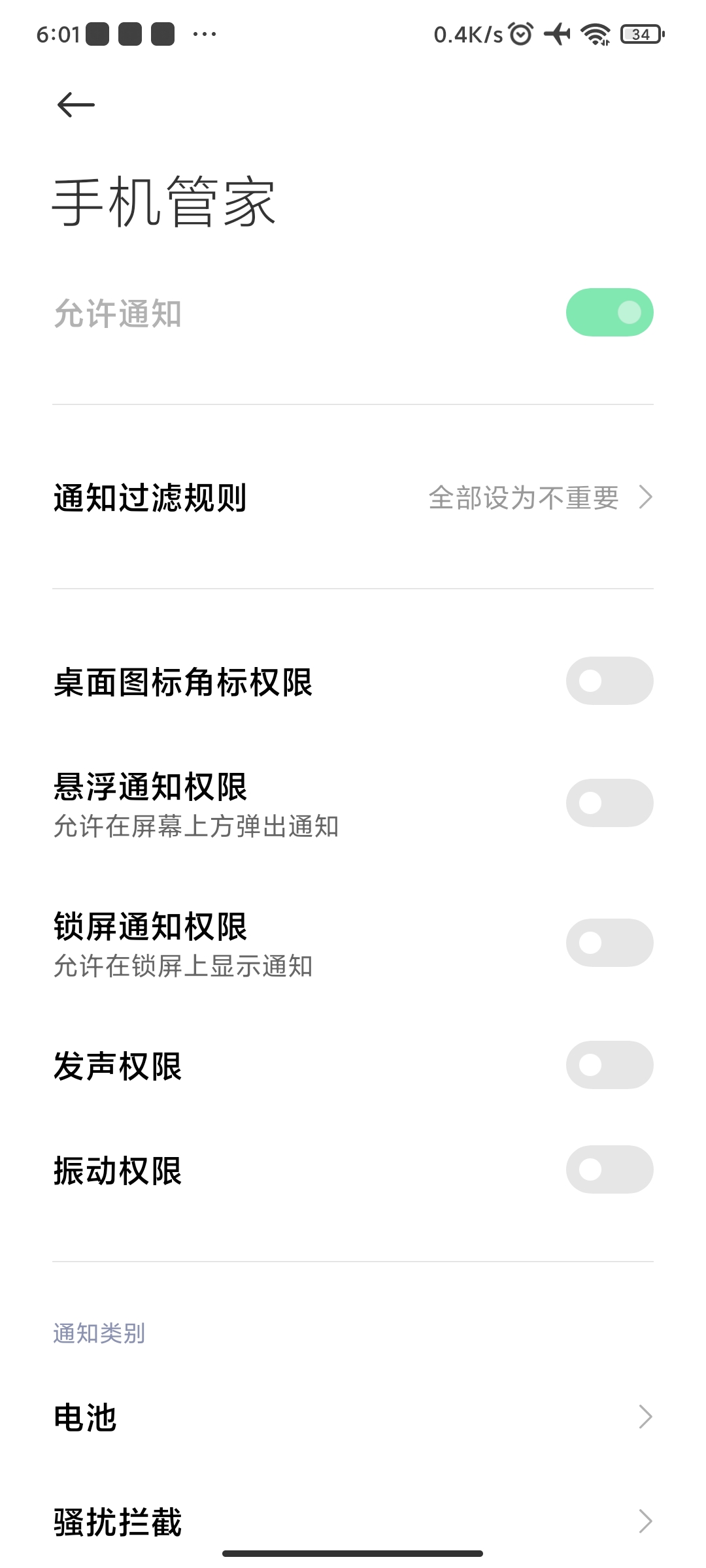This screenshot has width=706, height=1568.
Task: Toggle the 允许通知 switch
Action: [609, 312]
